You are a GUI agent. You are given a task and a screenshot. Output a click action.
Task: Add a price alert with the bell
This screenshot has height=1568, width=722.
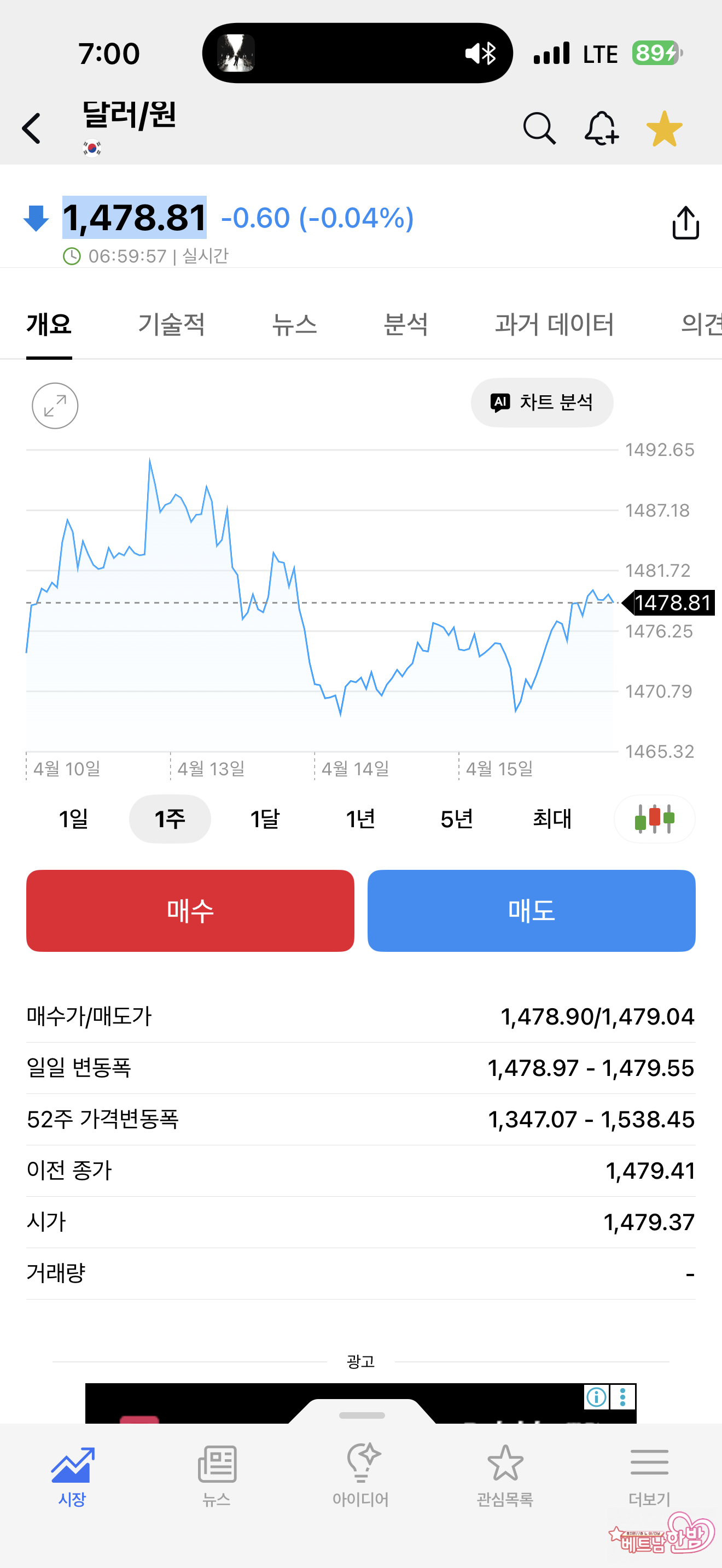pyautogui.click(x=602, y=128)
